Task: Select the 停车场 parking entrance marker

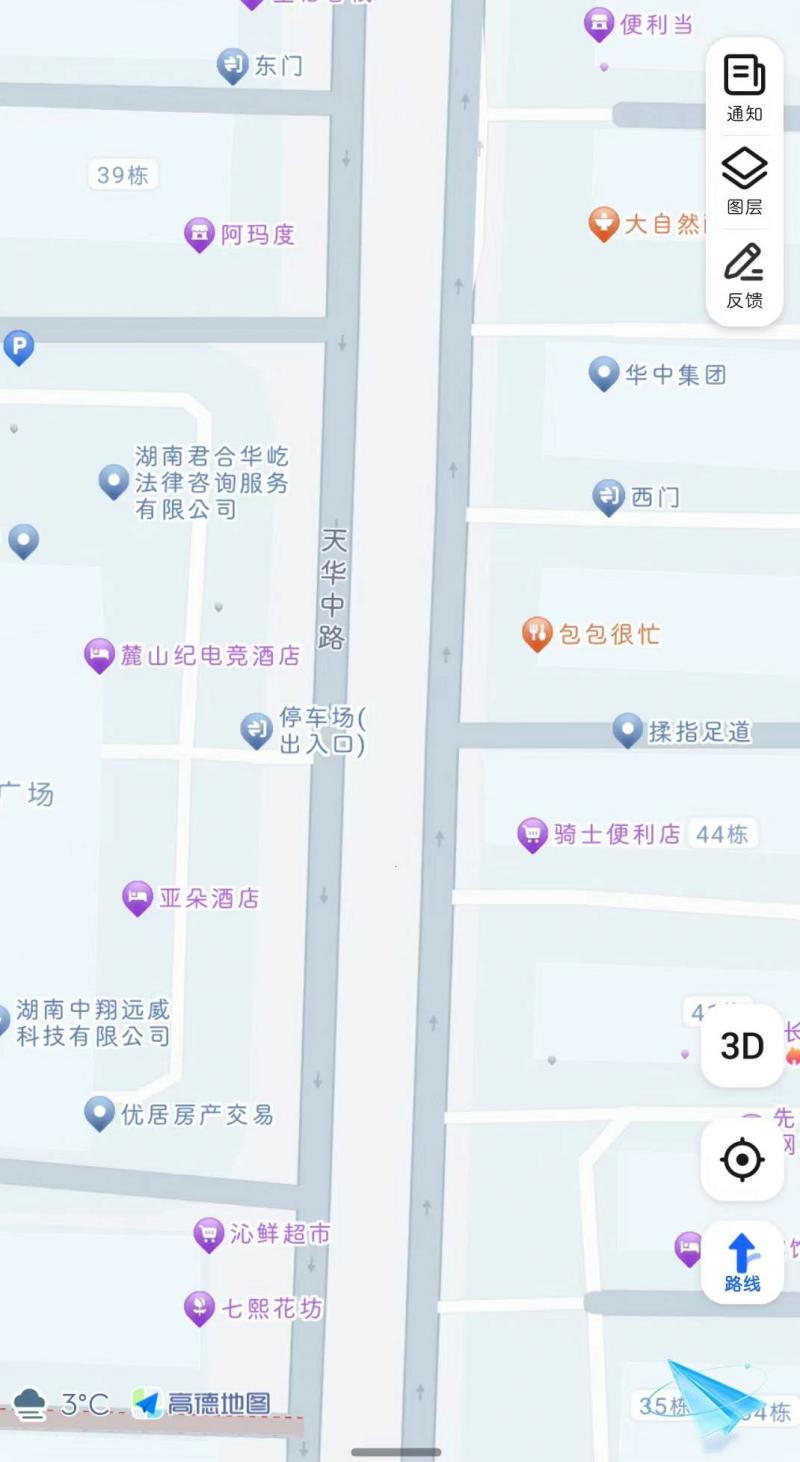Action: coord(256,729)
